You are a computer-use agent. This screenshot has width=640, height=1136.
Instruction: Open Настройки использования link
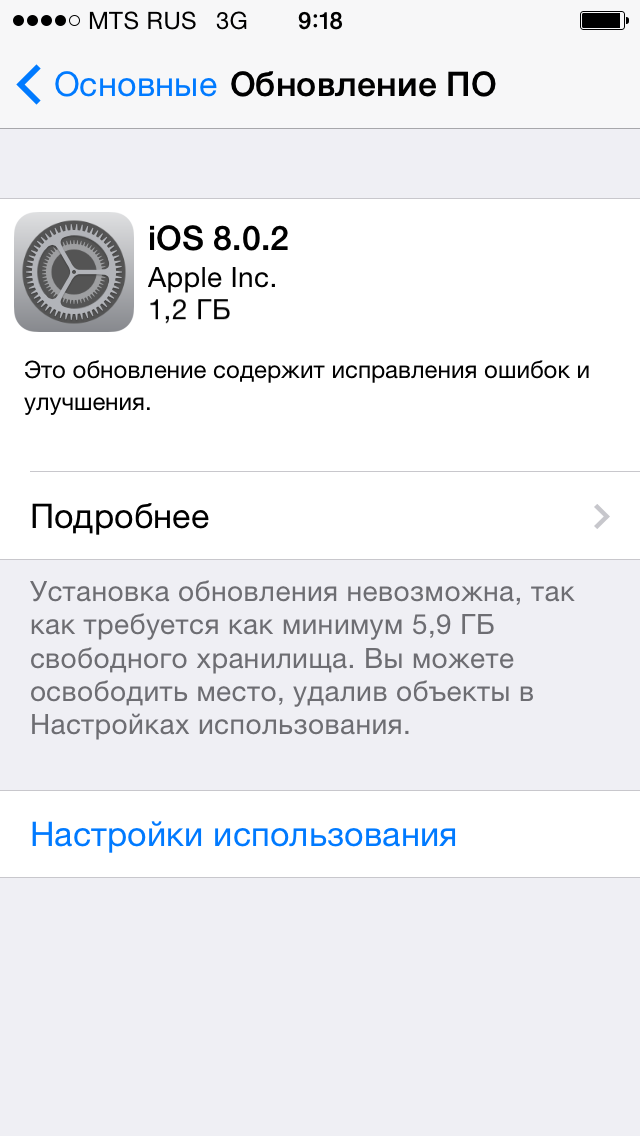[x=243, y=834]
